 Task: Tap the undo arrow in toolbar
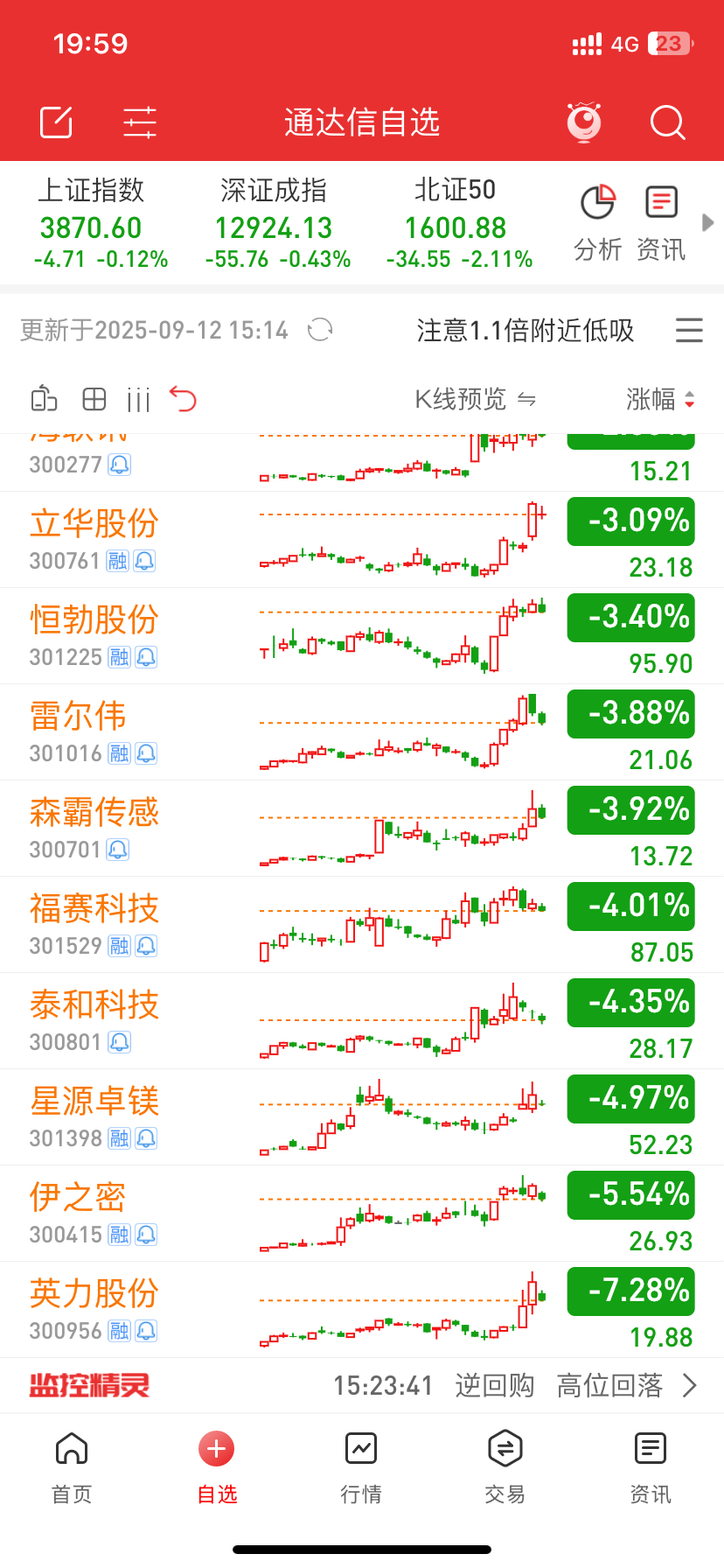point(183,399)
